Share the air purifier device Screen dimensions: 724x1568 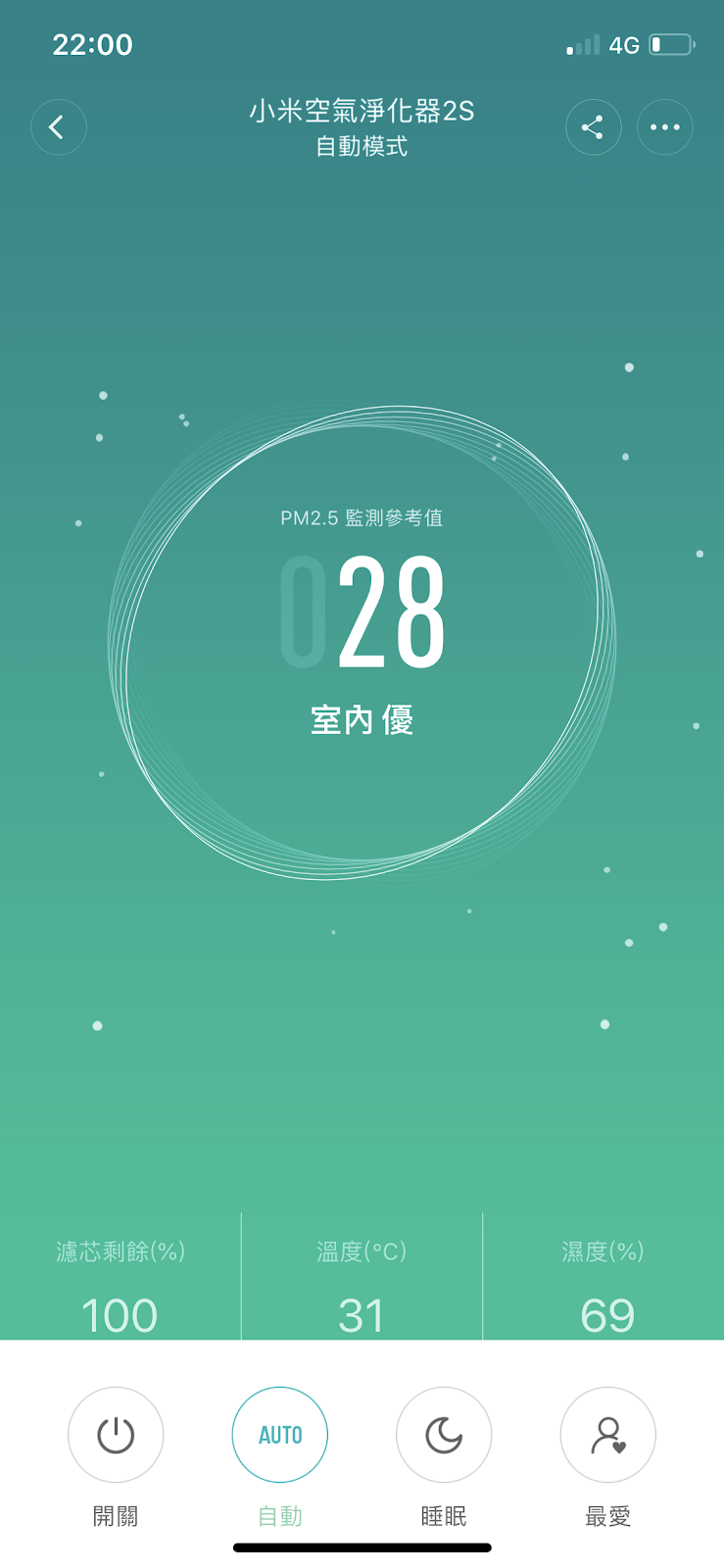[593, 127]
